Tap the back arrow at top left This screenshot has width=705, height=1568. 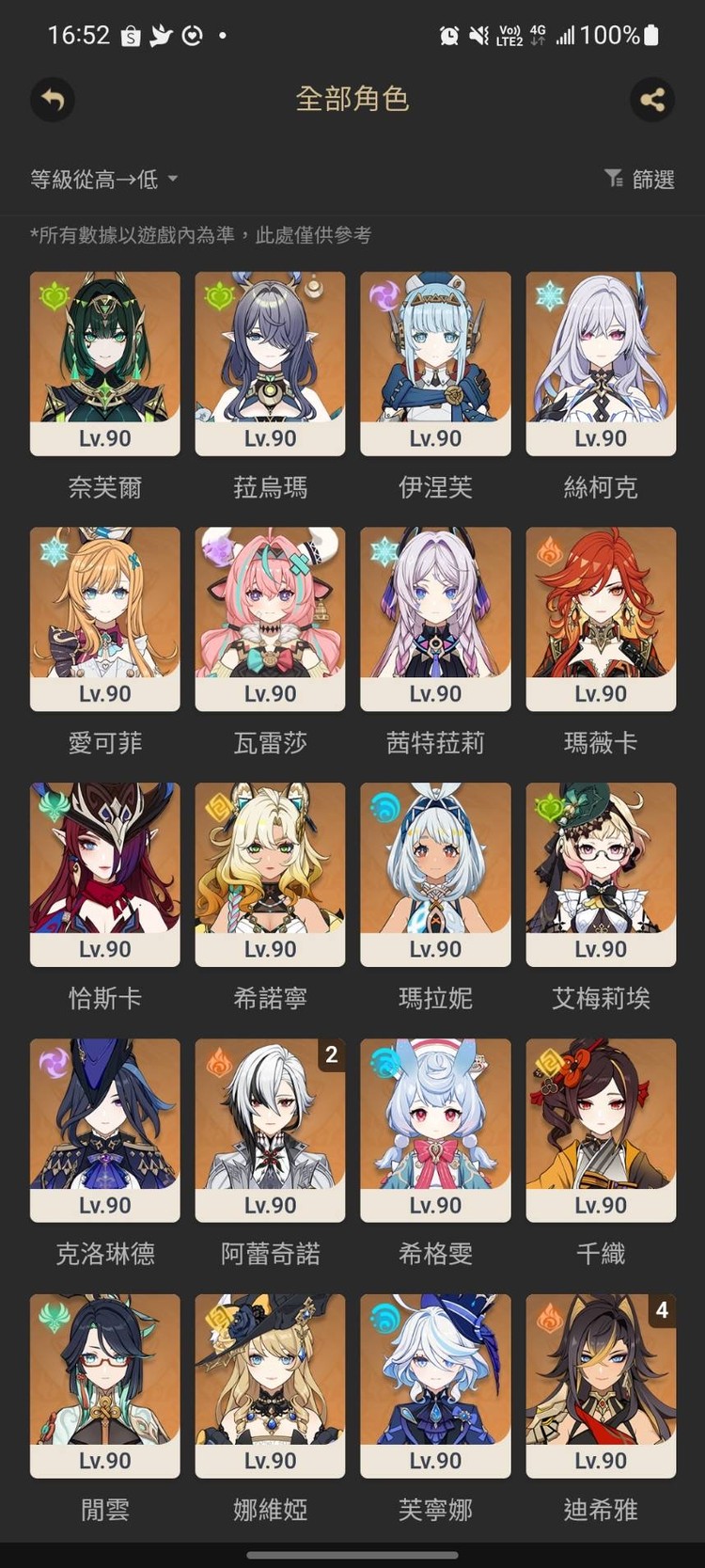[x=53, y=100]
